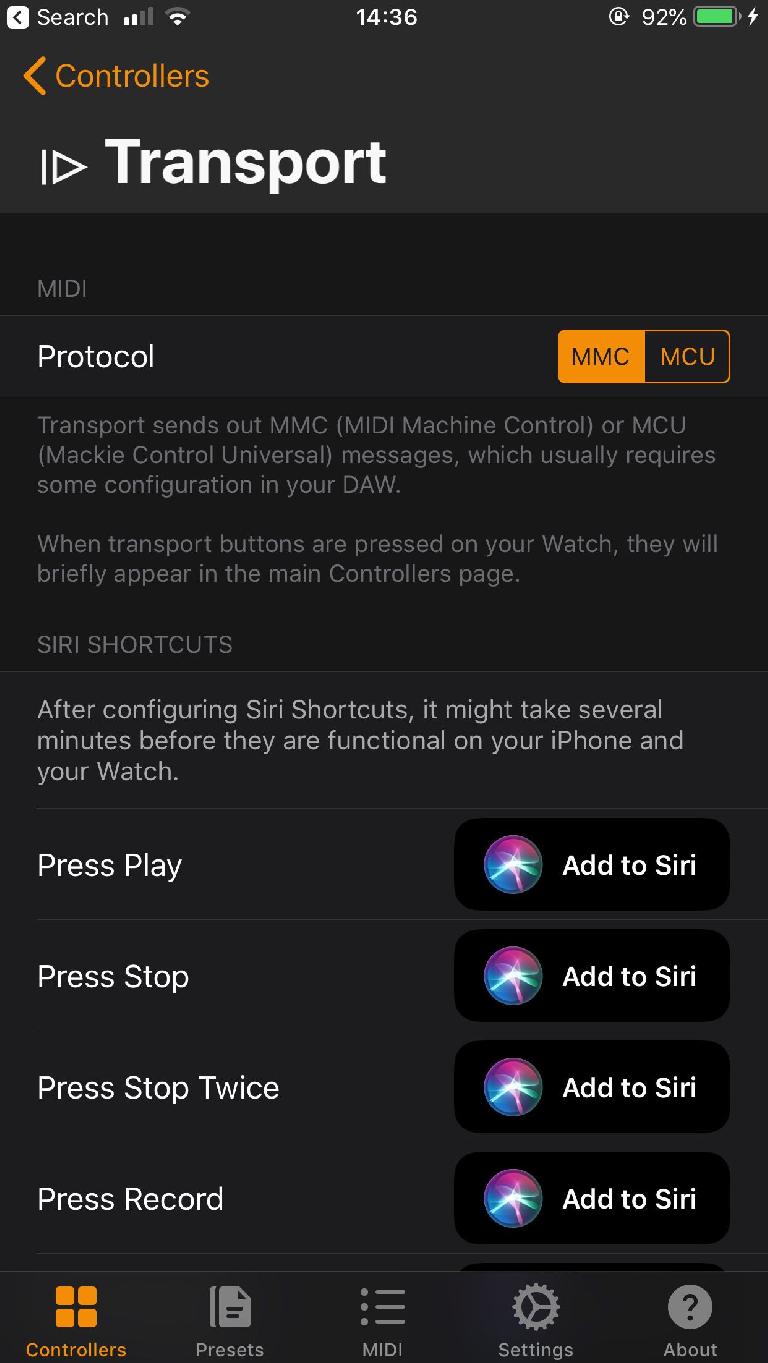Open the Controllers tab
The image size is (768, 1363).
pos(77,1320)
